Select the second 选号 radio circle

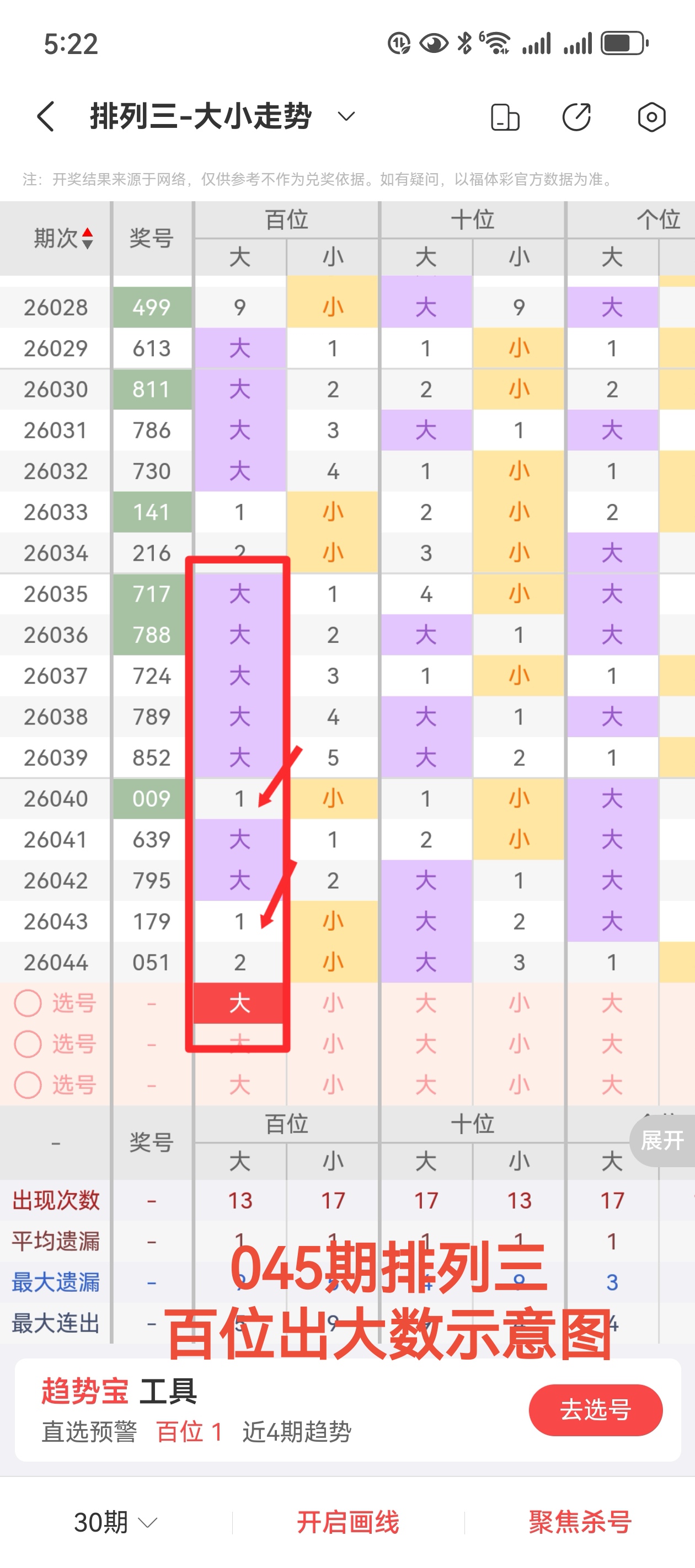point(28,1044)
